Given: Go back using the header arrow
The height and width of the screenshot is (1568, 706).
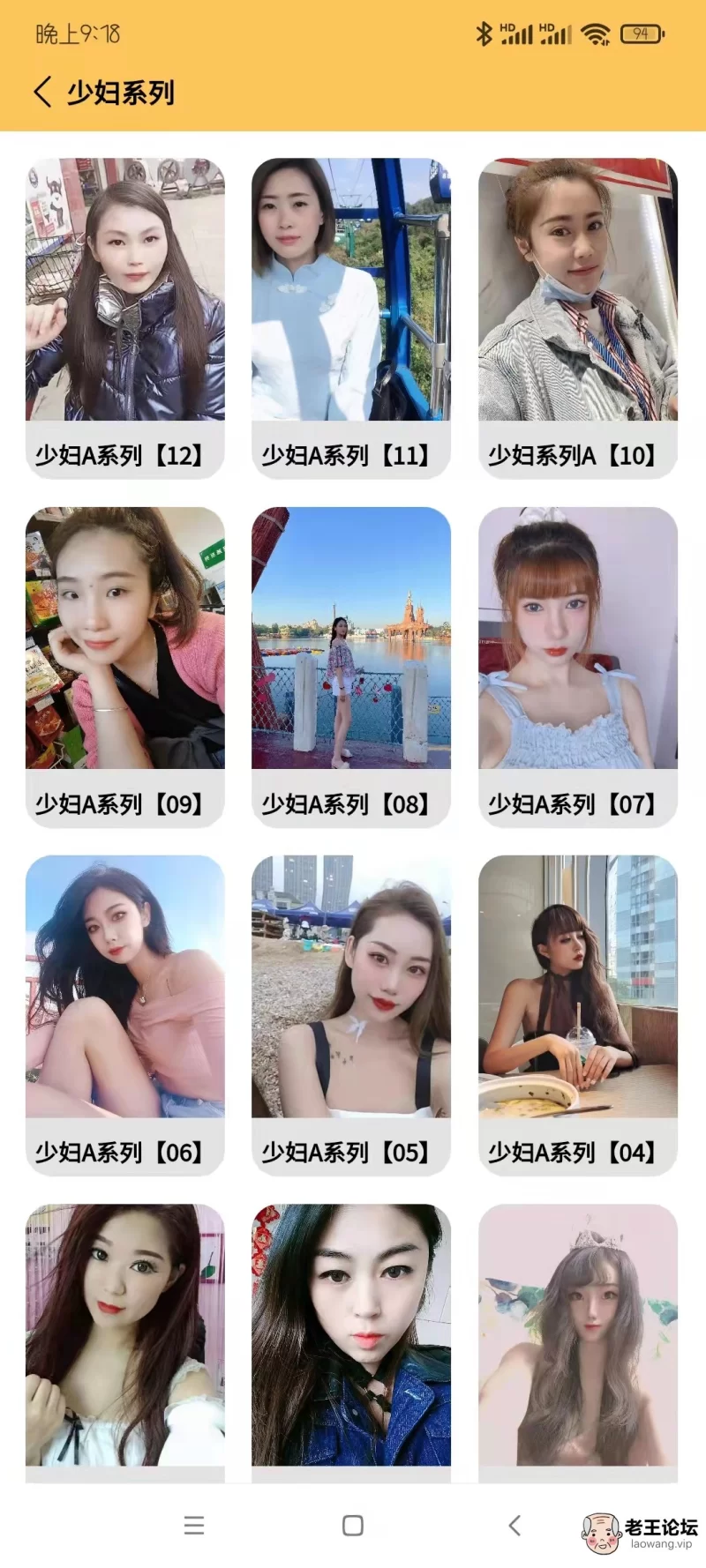Looking at the screenshot, I should [x=42, y=92].
